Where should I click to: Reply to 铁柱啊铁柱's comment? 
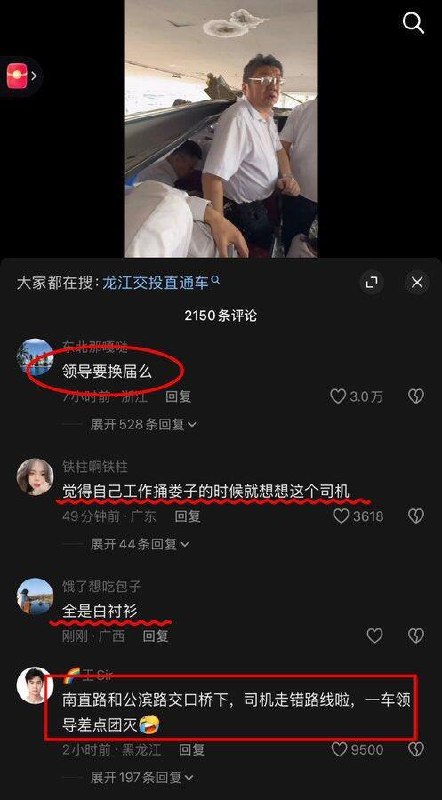point(187,516)
